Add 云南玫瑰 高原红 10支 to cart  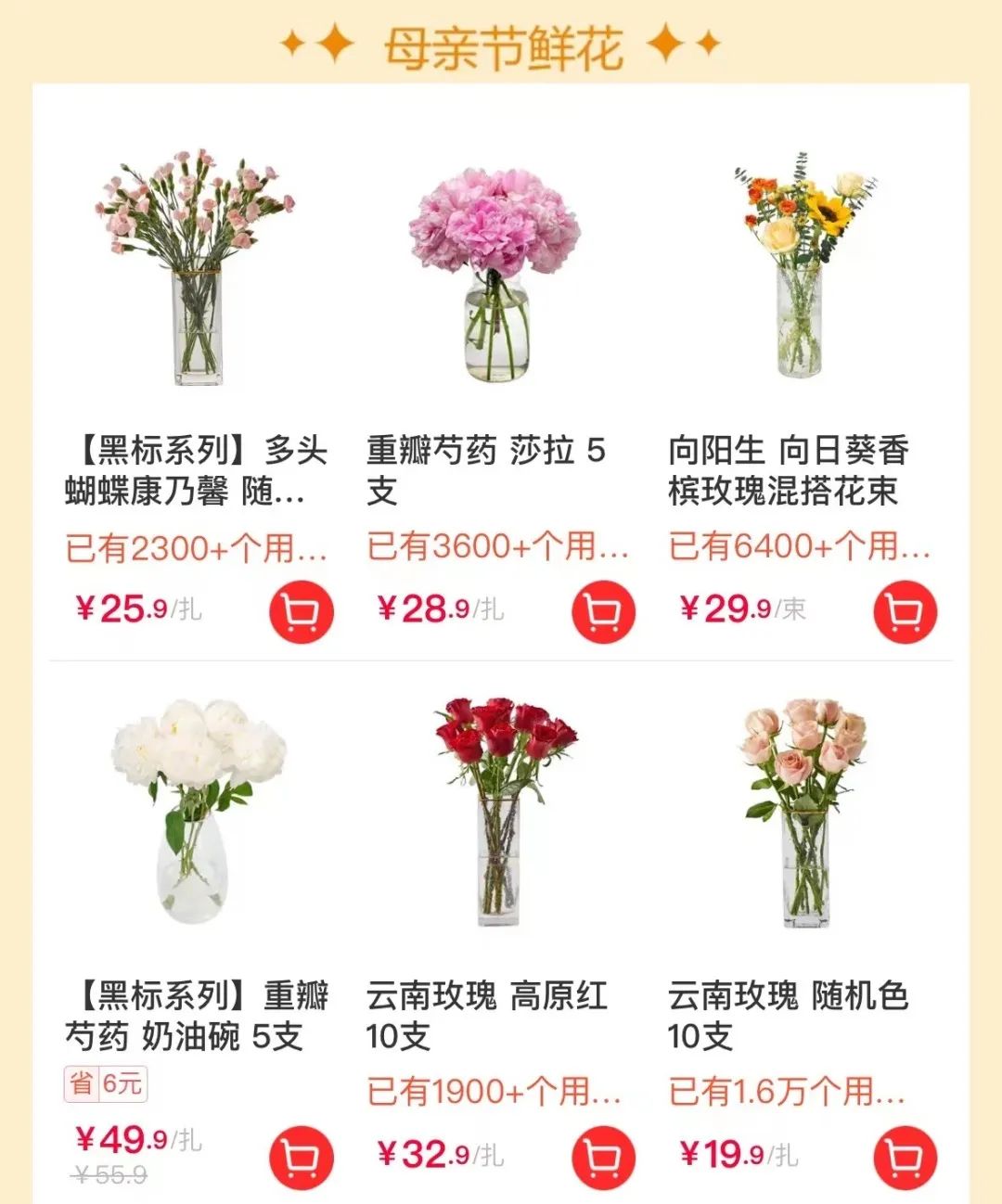pyautogui.click(x=603, y=1157)
